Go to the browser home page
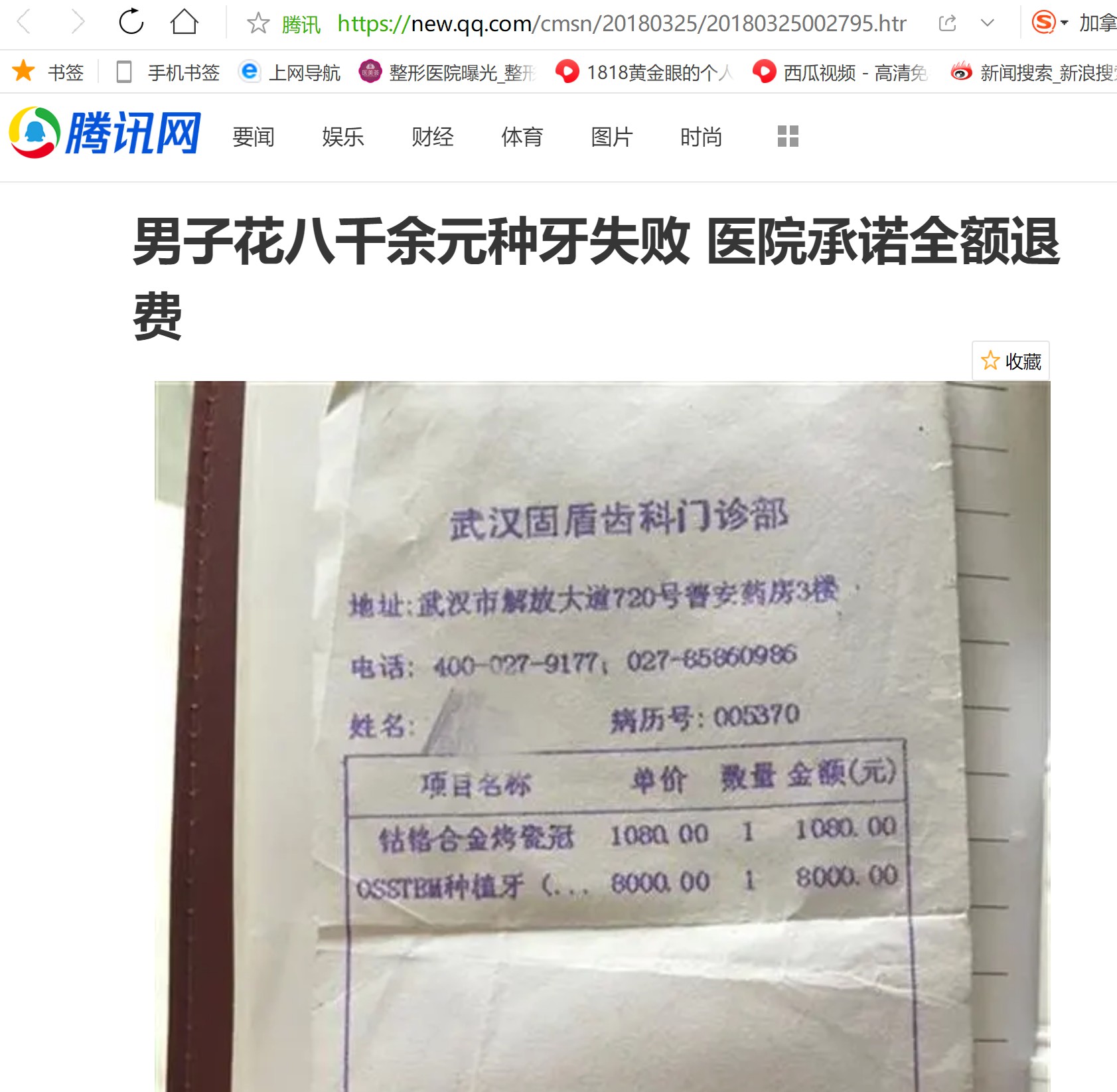This screenshot has height=1092, width=1117. coord(184,22)
